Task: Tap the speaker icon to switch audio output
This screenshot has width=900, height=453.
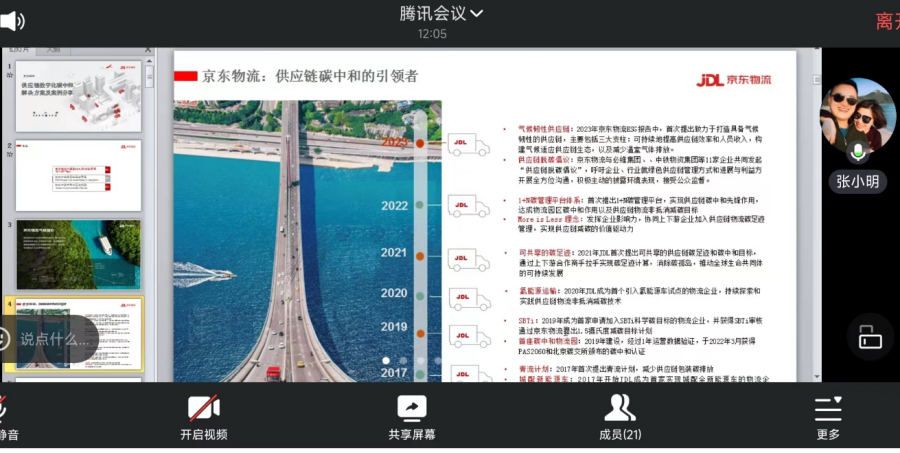Action: coord(14,20)
